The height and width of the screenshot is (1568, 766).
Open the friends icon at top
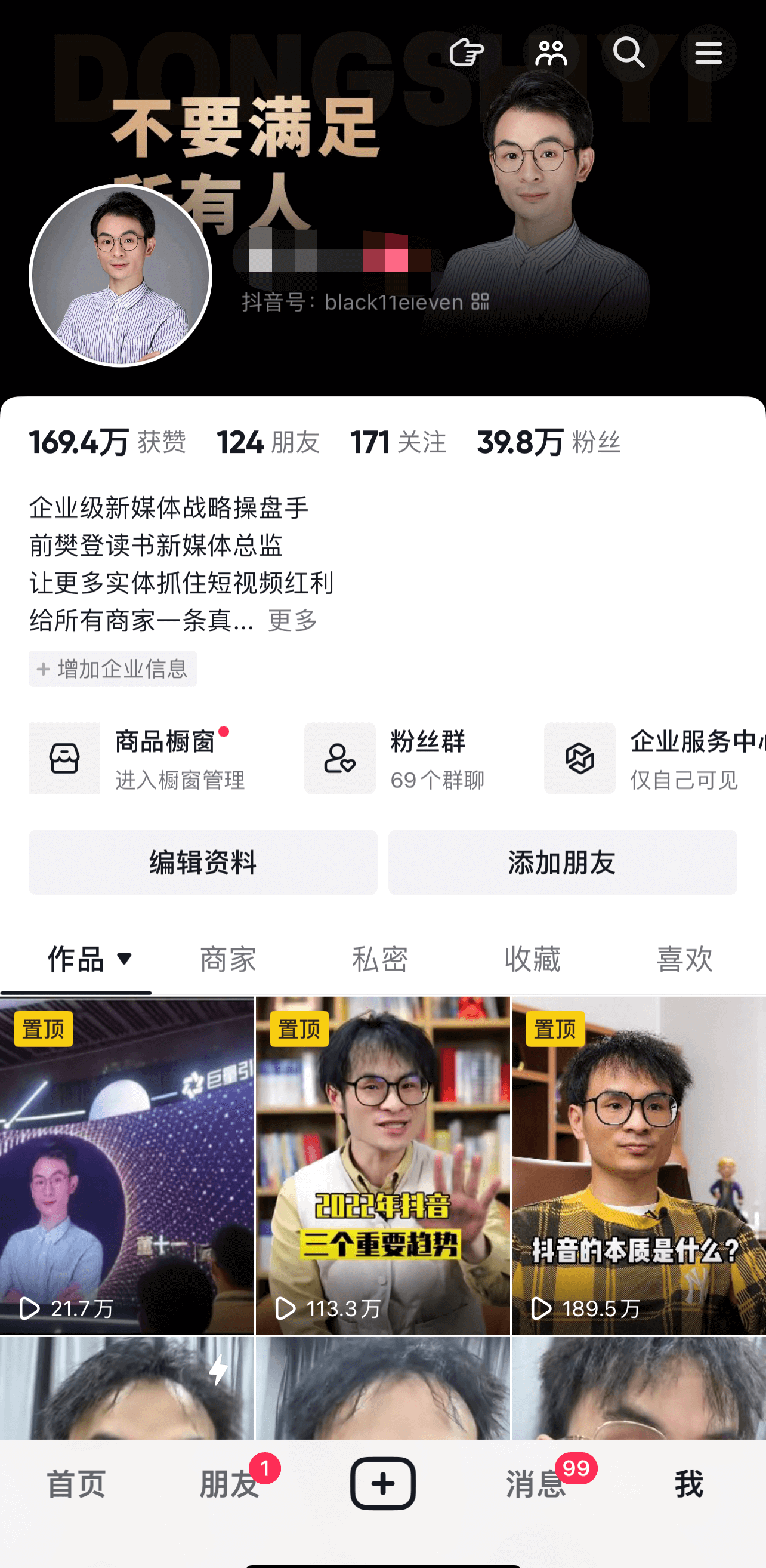pyautogui.click(x=551, y=53)
